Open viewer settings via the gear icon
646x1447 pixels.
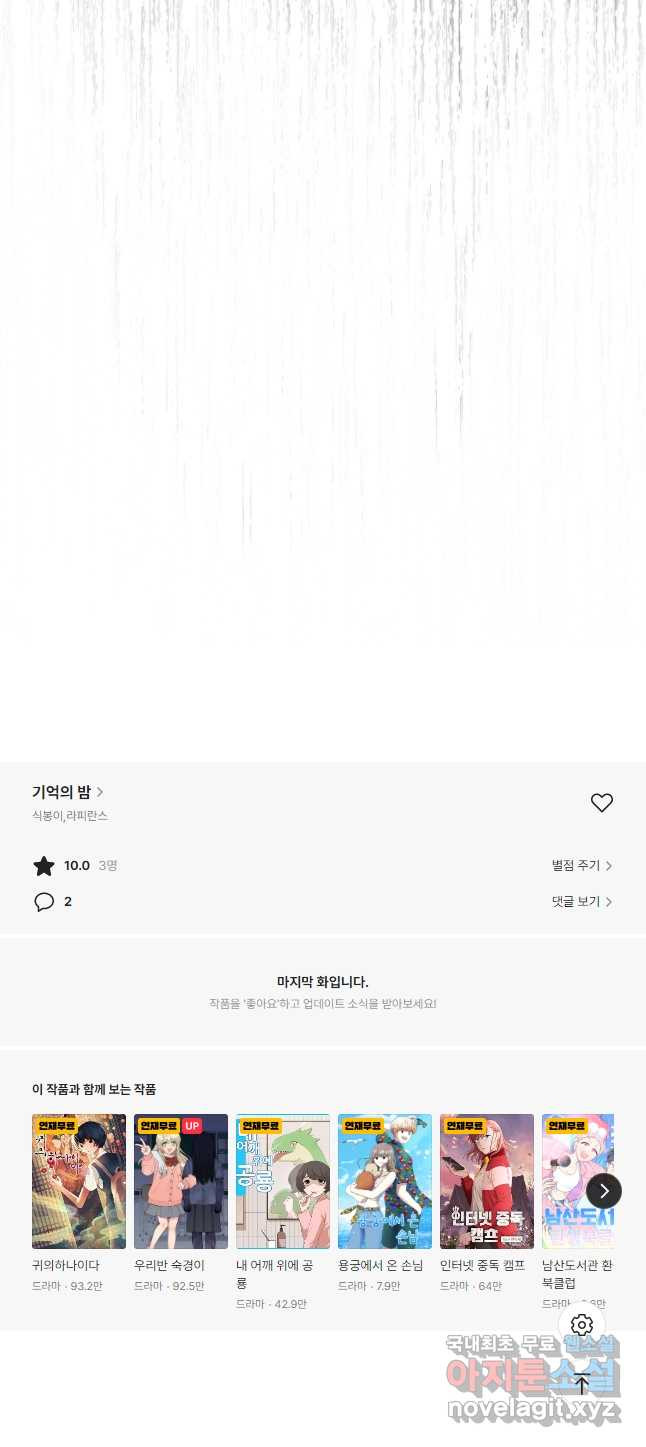582,1325
